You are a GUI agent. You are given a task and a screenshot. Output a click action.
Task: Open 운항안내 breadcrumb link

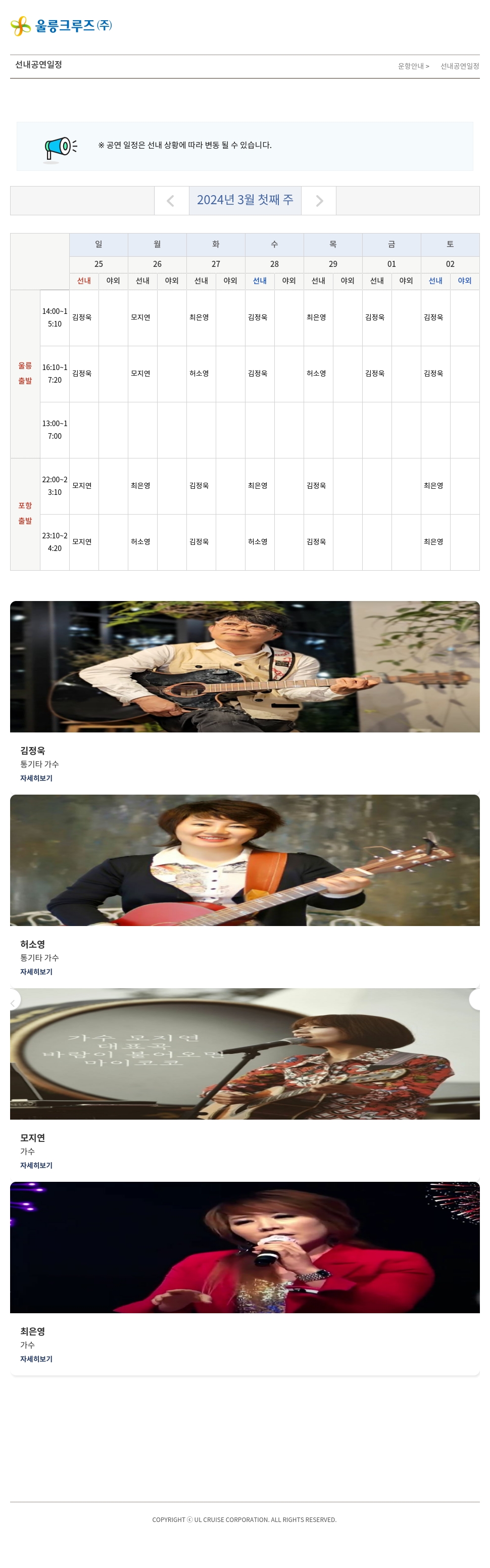pos(413,66)
